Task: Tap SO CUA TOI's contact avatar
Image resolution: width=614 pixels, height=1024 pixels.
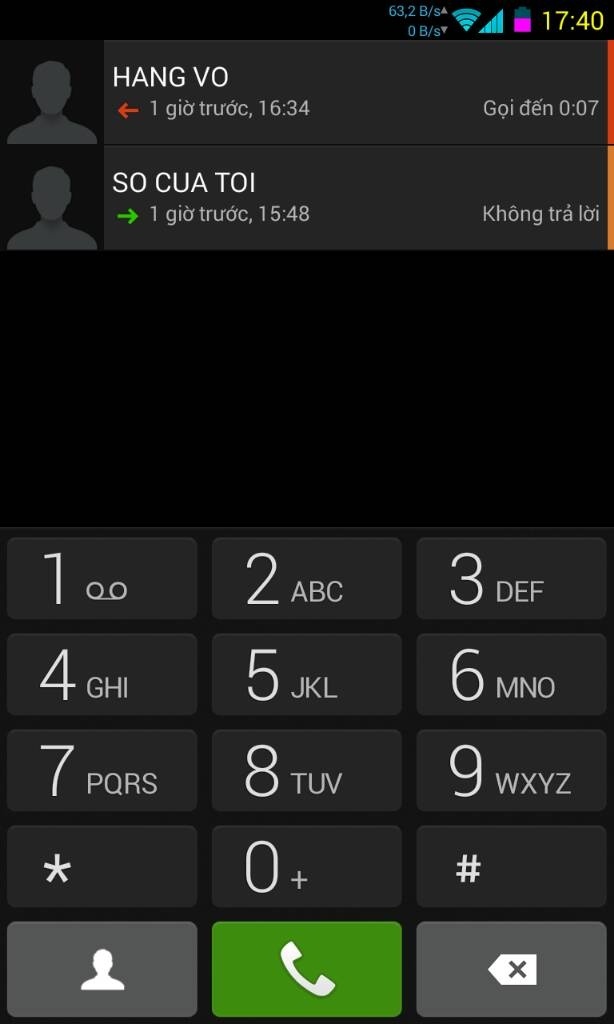Action: pos(52,198)
